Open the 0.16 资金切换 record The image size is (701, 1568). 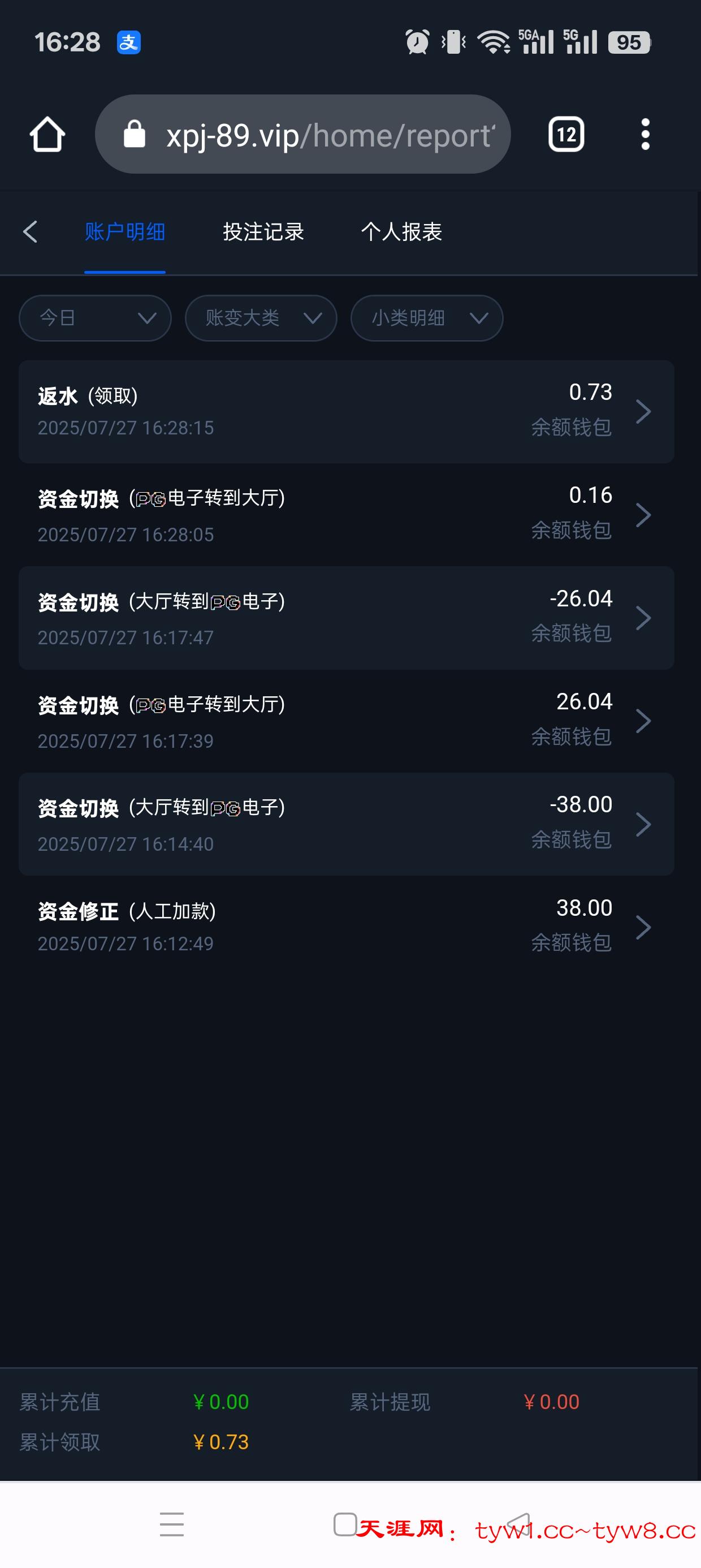click(345, 515)
